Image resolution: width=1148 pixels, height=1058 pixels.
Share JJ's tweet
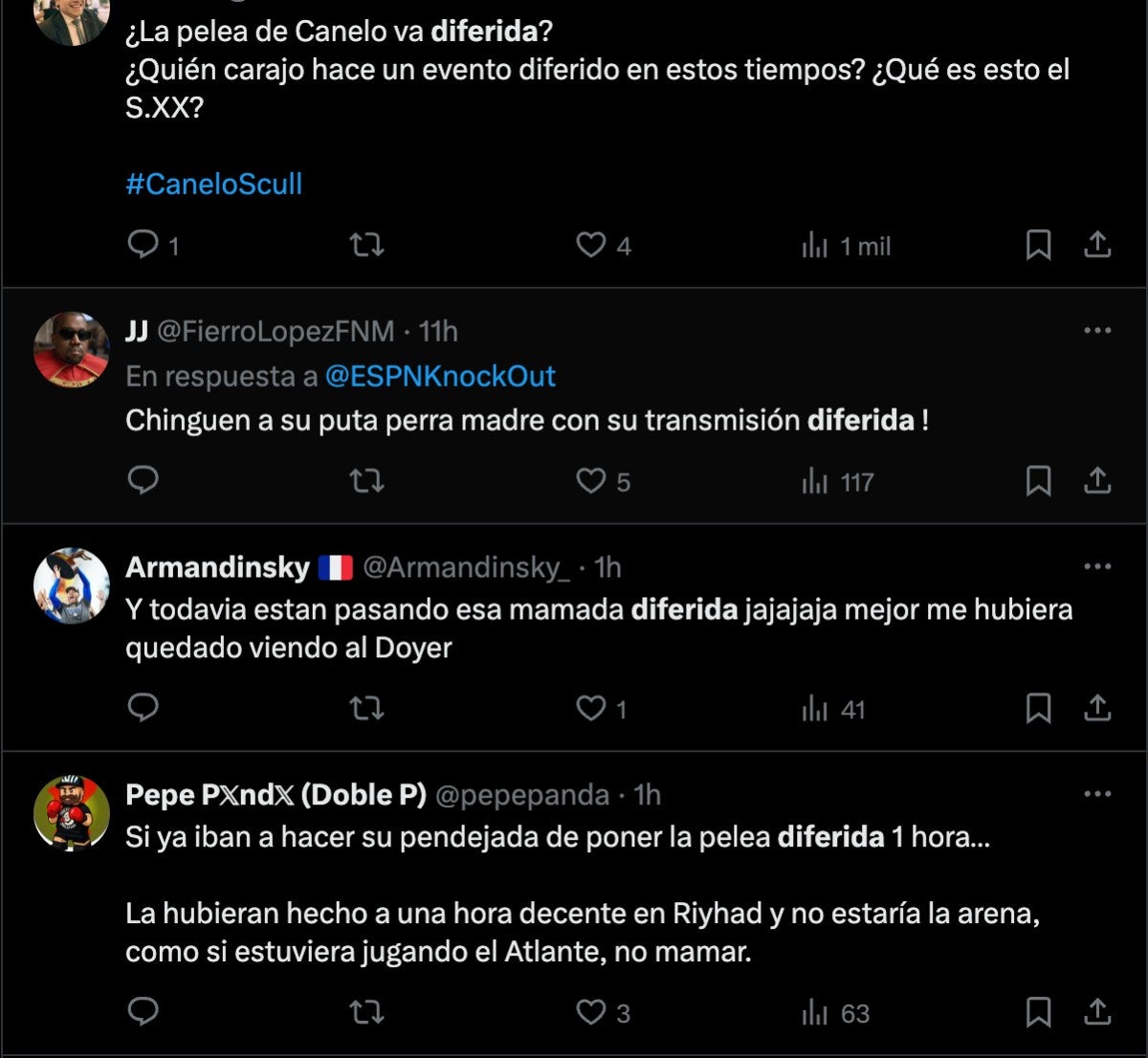1097,480
